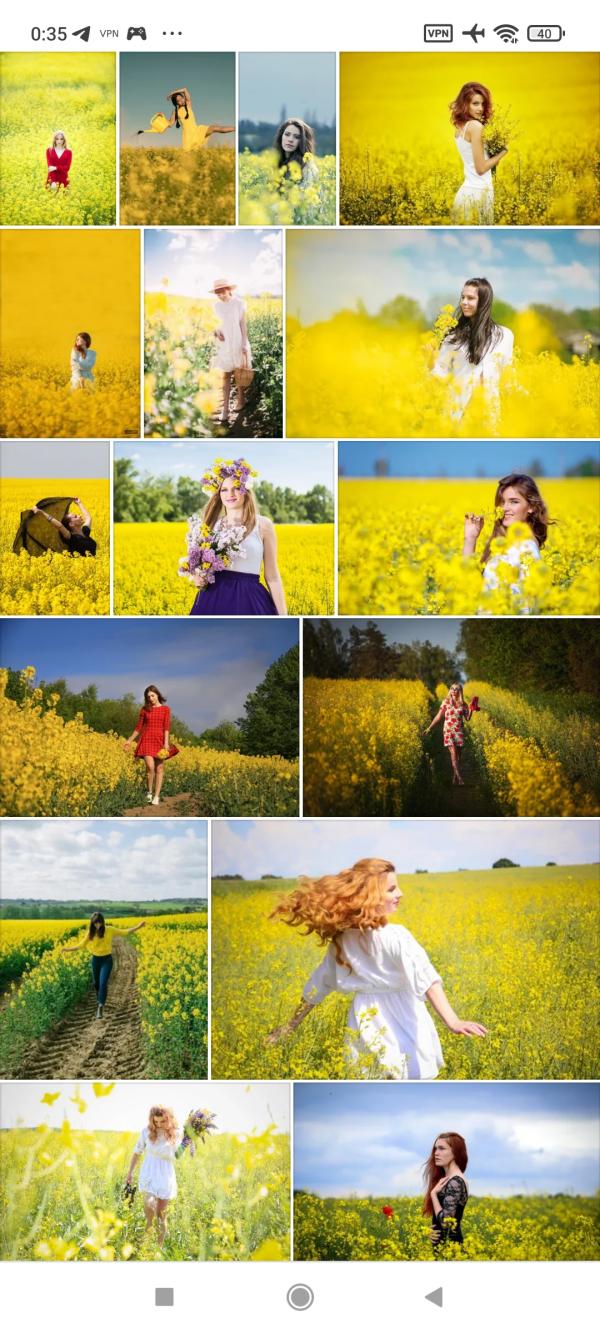Open running red-haired woman in white dress
600x1332 pixels.
point(405,949)
